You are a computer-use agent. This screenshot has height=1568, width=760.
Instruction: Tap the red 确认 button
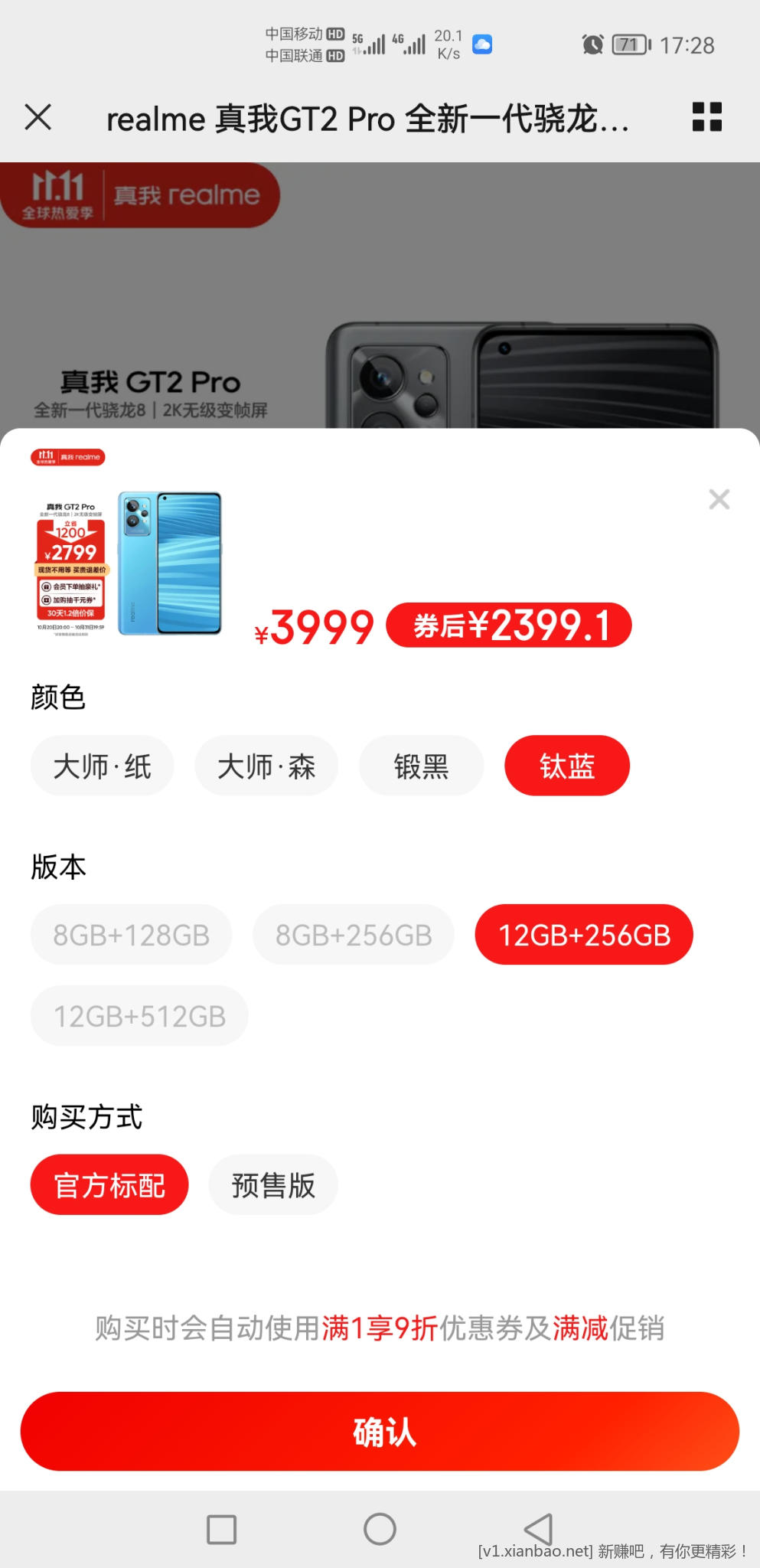point(380,1431)
